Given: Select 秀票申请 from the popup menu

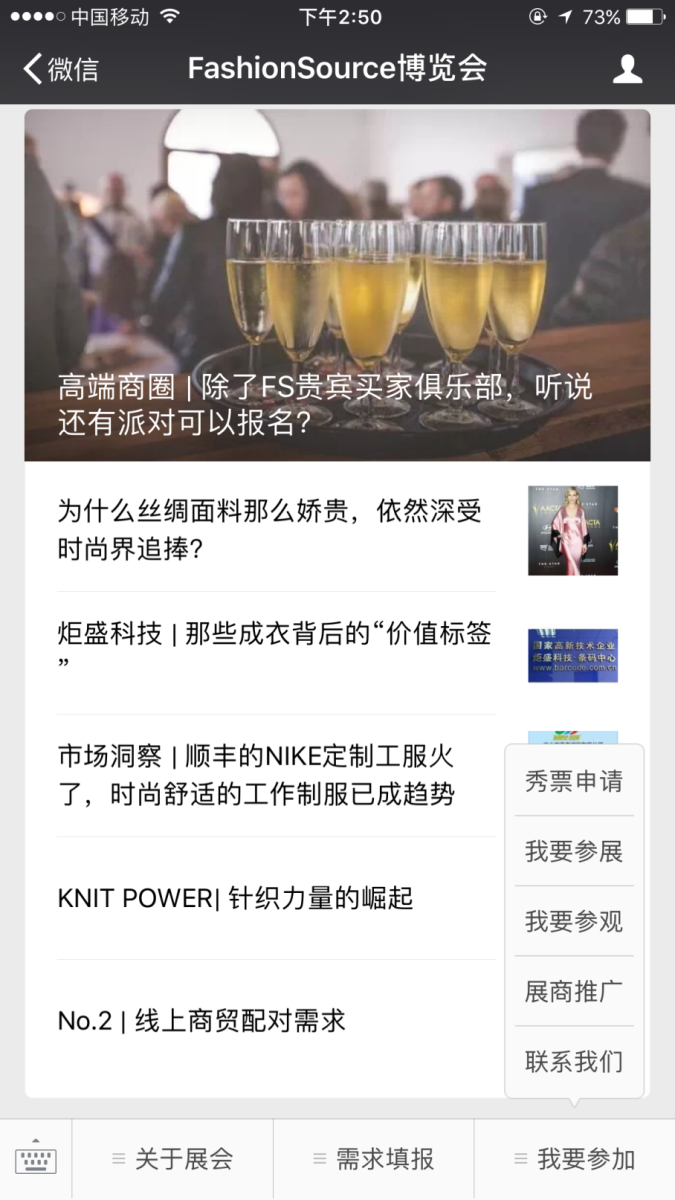Looking at the screenshot, I should (574, 782).
